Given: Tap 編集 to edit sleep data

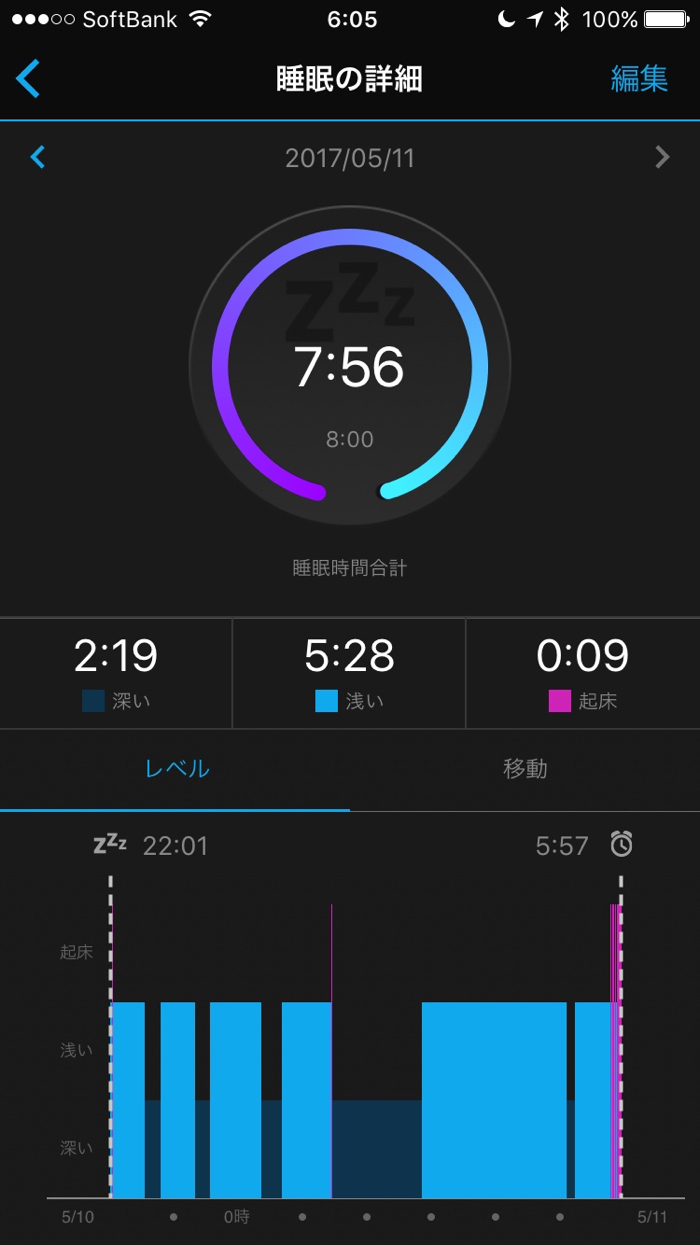Looking at the screenshot, I should click(x=639, y=79).
